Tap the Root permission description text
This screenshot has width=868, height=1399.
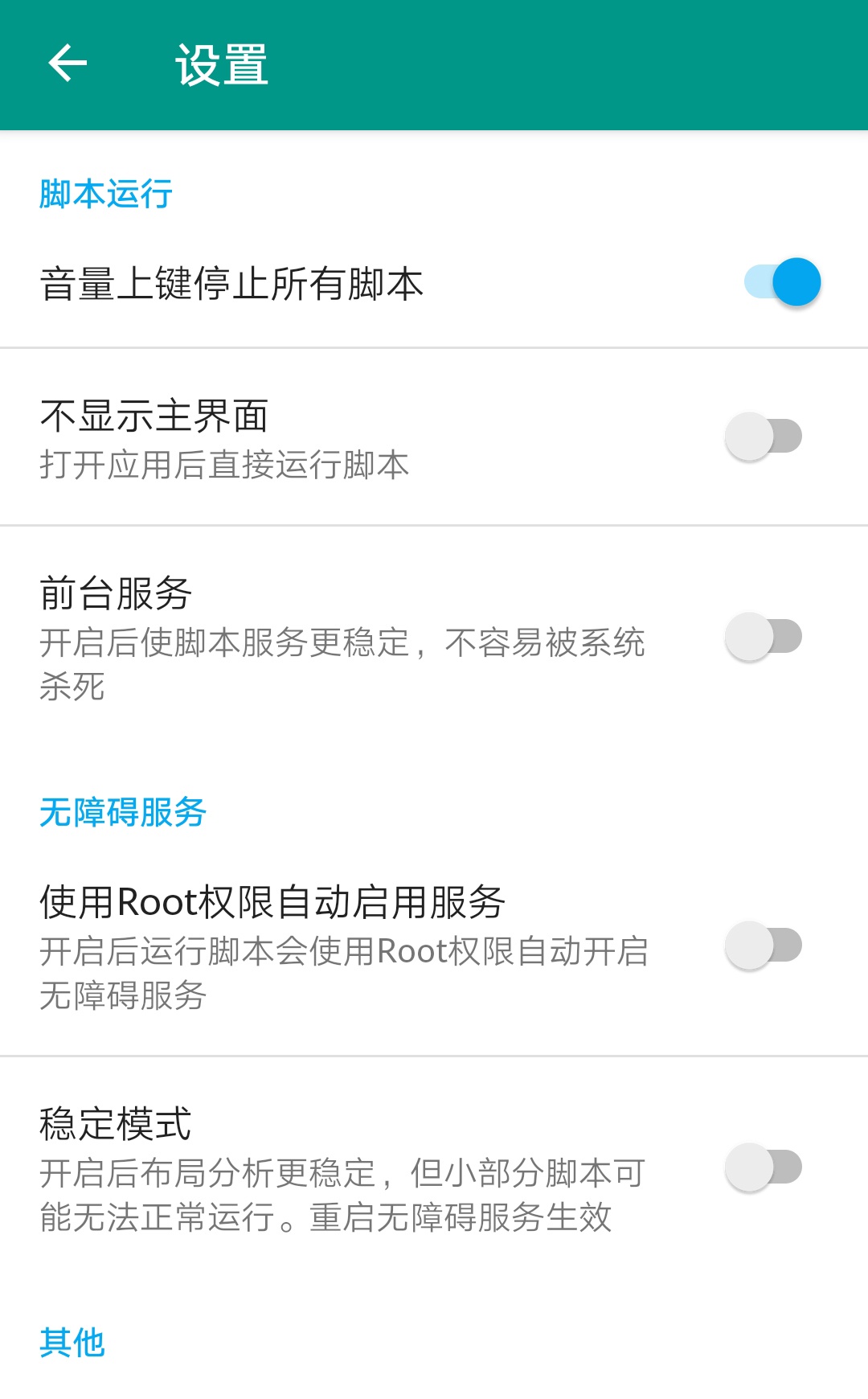(x=346, y=975)
